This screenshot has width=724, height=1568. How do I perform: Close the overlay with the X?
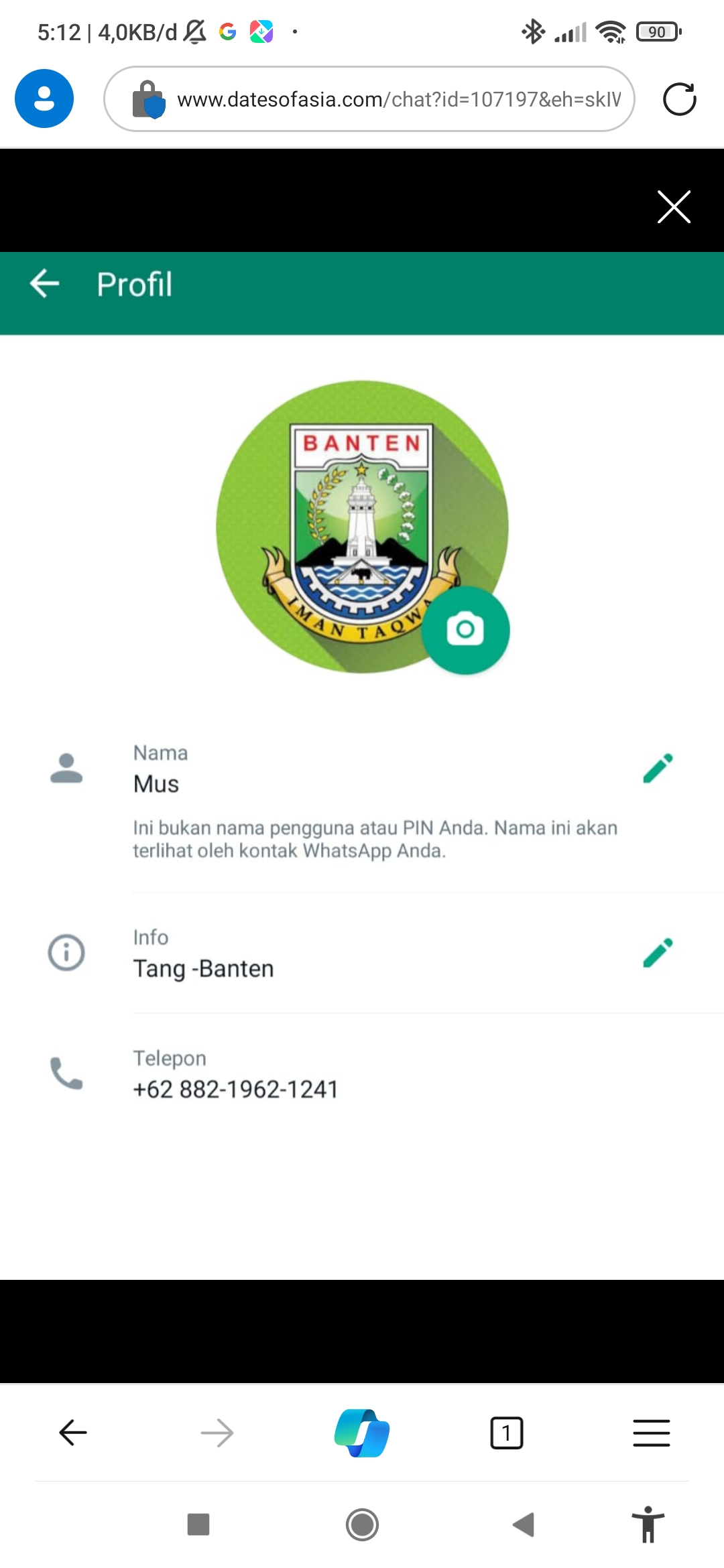[674, 206]
